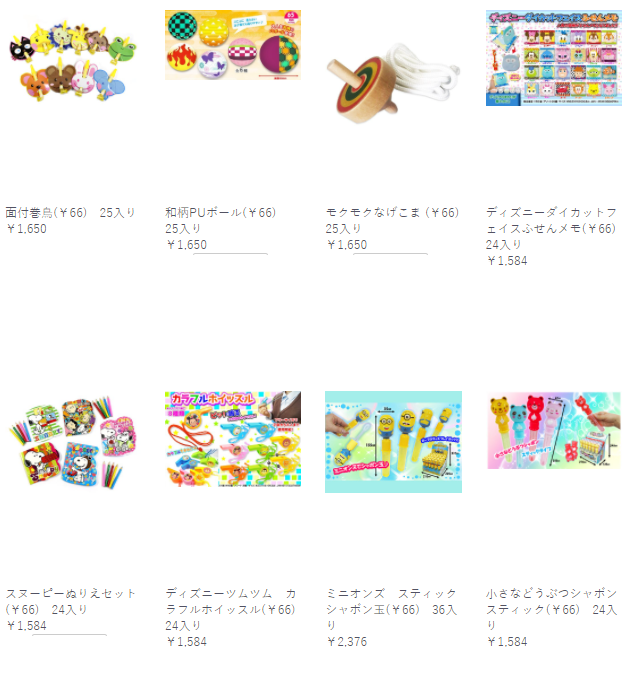View ディズニーツムツム カラフルホイッスル item
Image resolution: width=633 pixels, height=689 pixels.
[233, 440]
